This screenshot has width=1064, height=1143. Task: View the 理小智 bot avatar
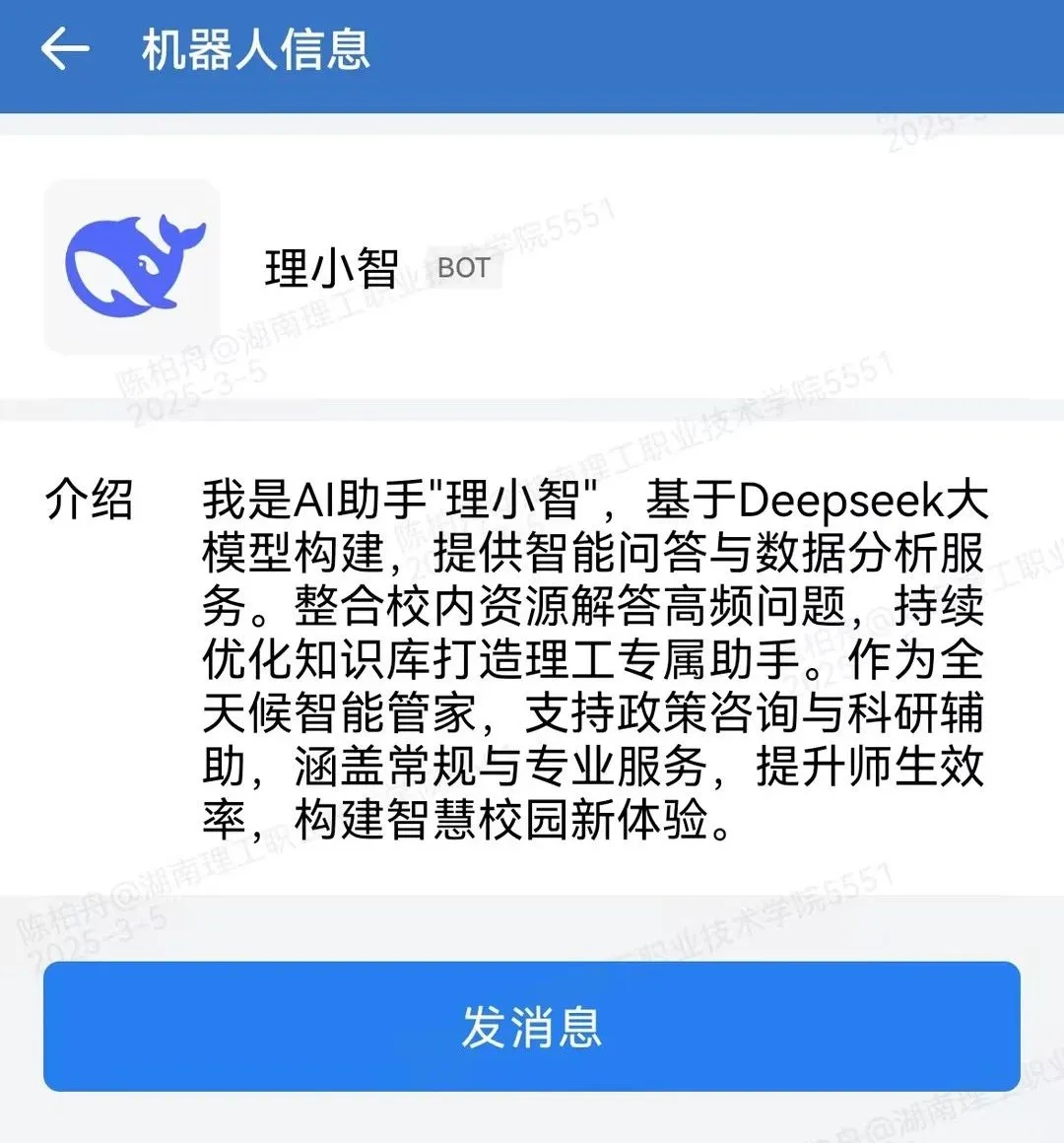(132, 267)
